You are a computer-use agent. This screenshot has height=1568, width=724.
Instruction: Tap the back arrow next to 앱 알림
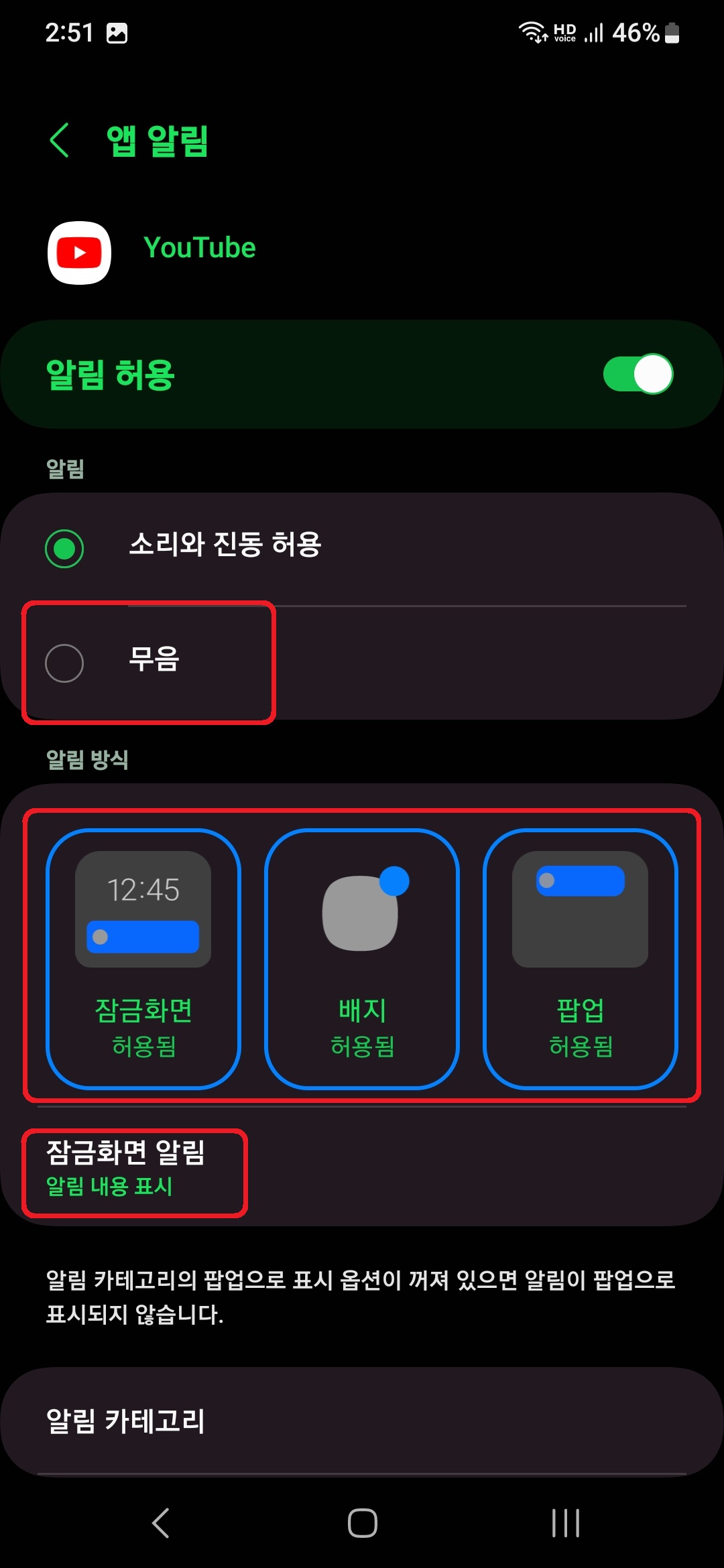pos(59,141)
